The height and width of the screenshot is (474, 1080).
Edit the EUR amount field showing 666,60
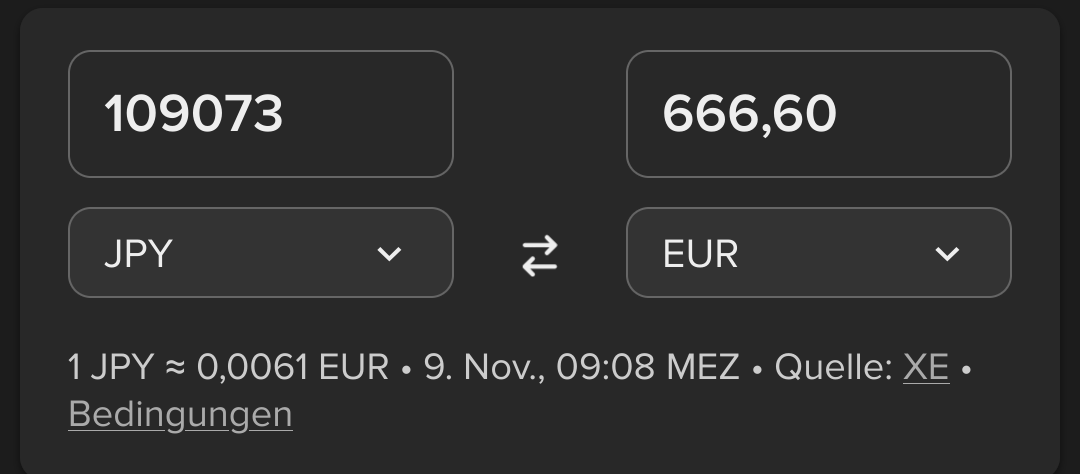click(x=818, y=114)
